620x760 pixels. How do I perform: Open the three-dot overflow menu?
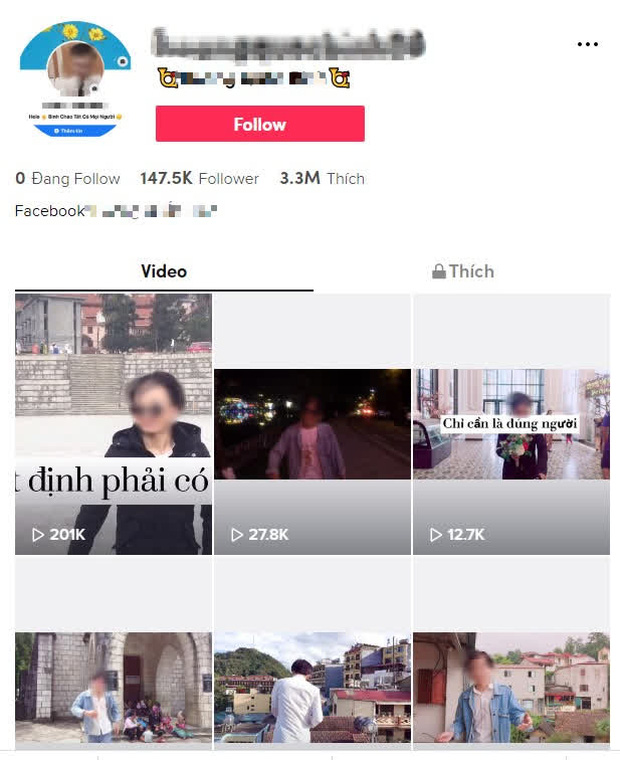(588, 45)
